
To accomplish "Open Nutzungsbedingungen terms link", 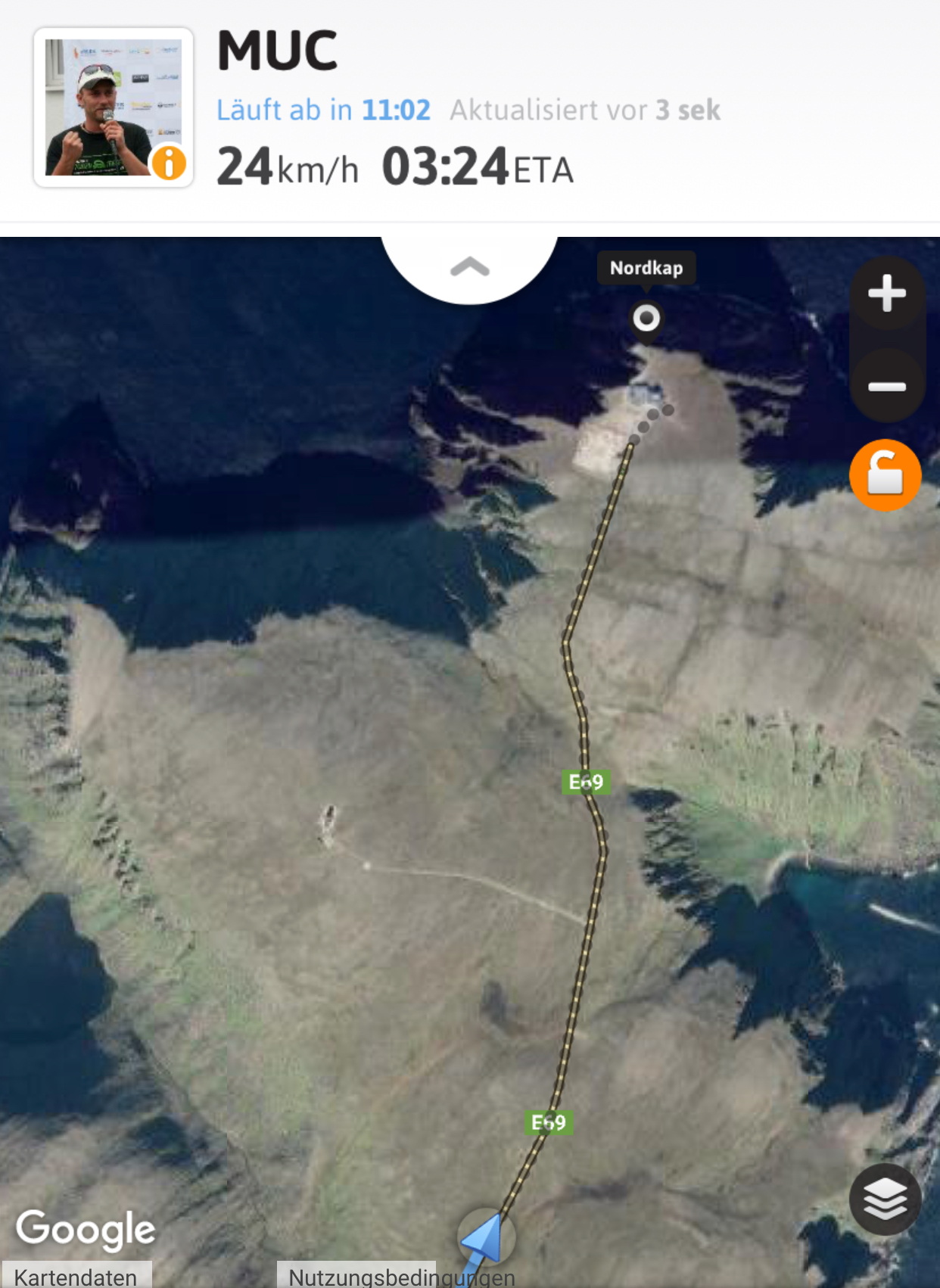I will (401, 1277).
